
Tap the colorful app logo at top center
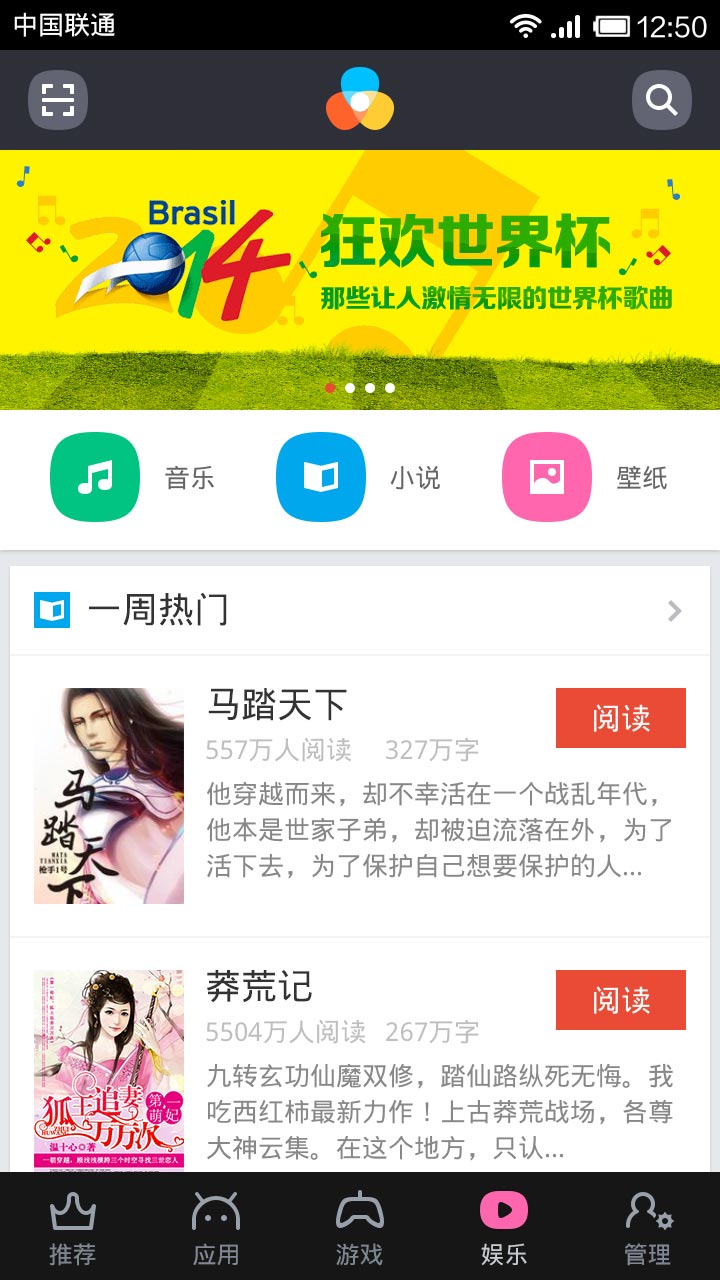[x=360, y=100]
